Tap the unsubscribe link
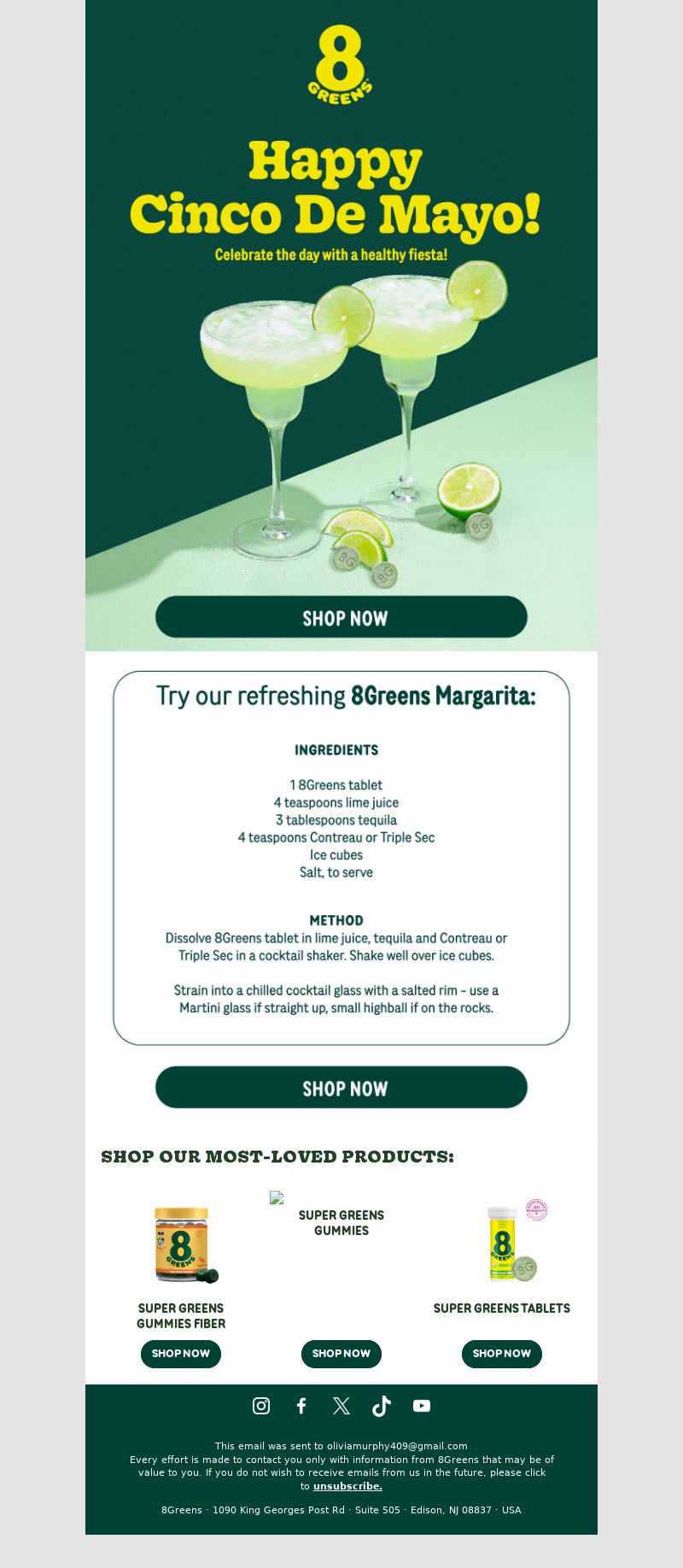The height and width of the screenshot is (1568, 683). click(347, 1486)
